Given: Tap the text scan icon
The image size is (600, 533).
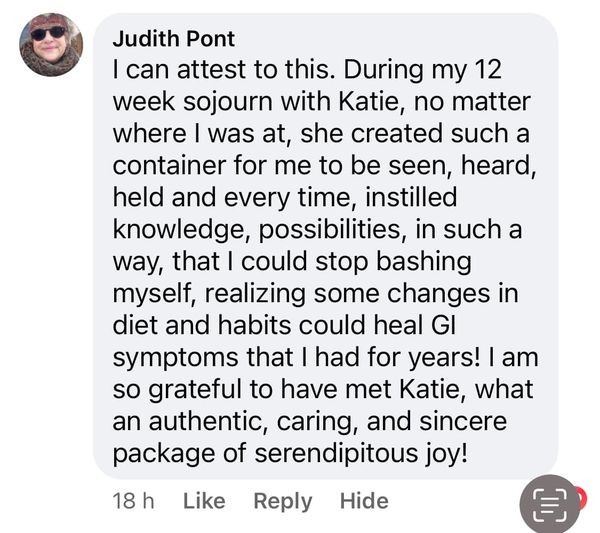Looking at the screenshot, I should (x=549, y=504).
